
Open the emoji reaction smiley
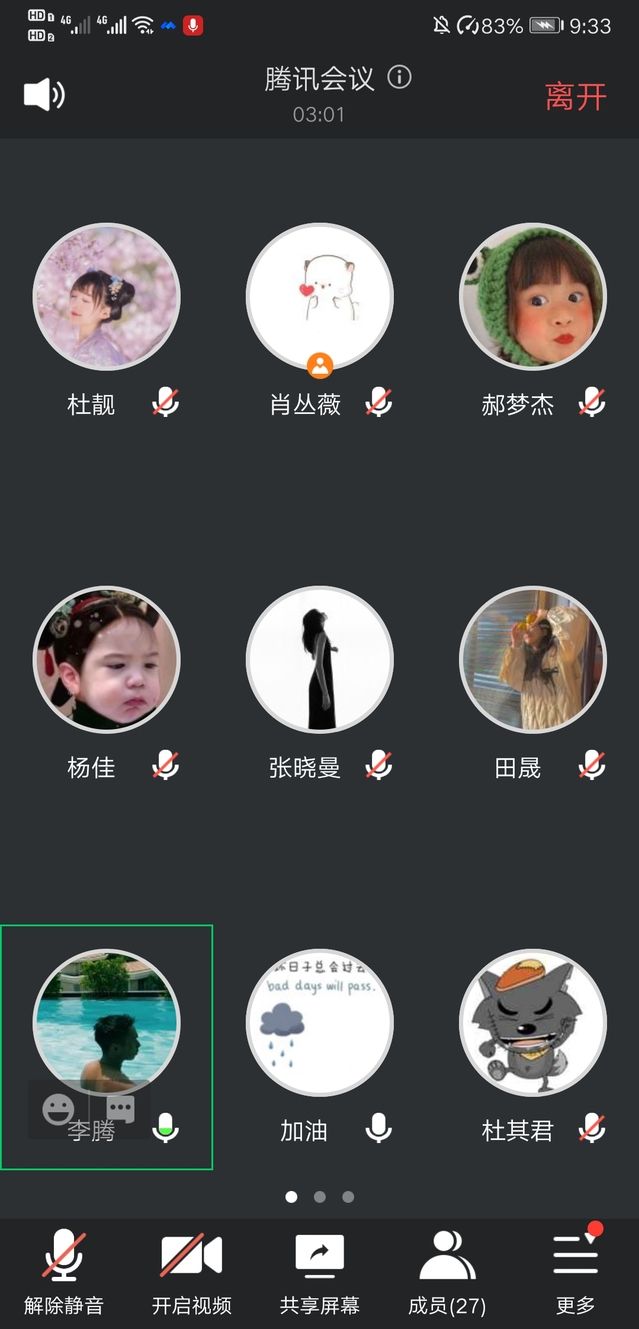tap(59, 1108)
